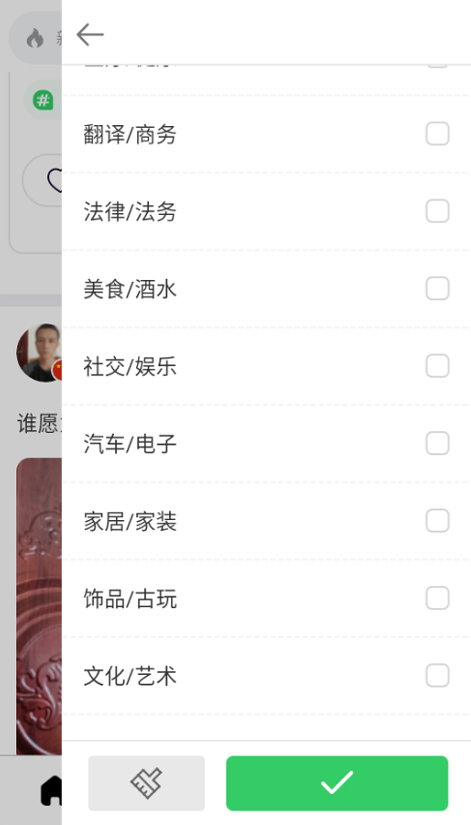Go back using the arrow icon

click(x=90, y=35)
